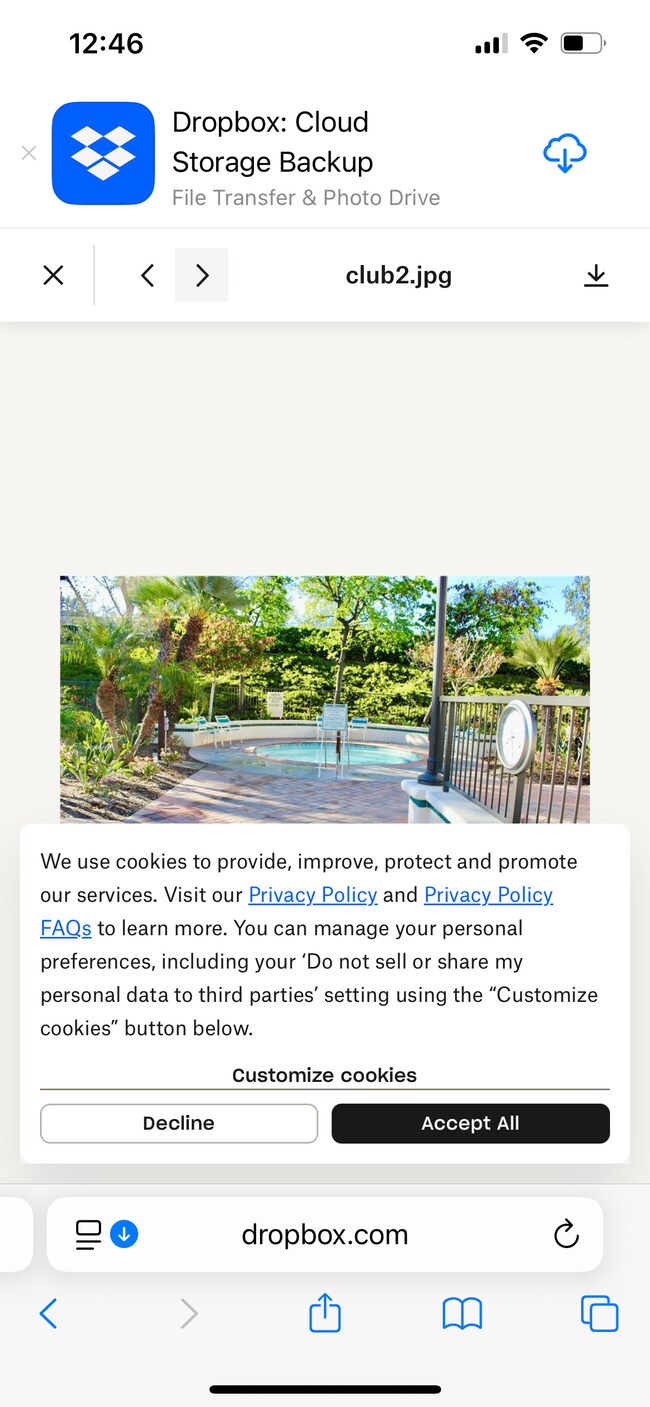This screenshot has width=650, height=1407.
Task: Download the Dropbox app from cloud icon
Action: click(564, 153)
